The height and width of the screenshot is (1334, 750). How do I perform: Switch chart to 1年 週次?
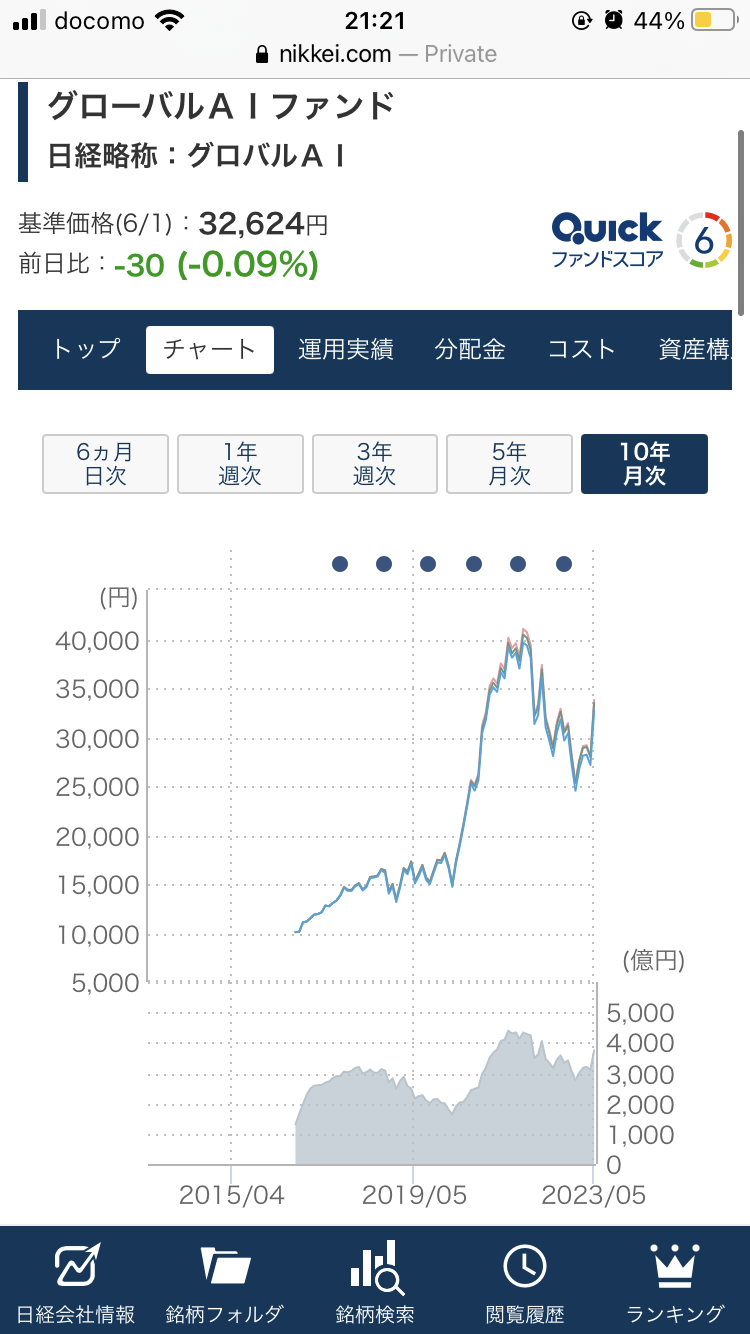point(240,464)
